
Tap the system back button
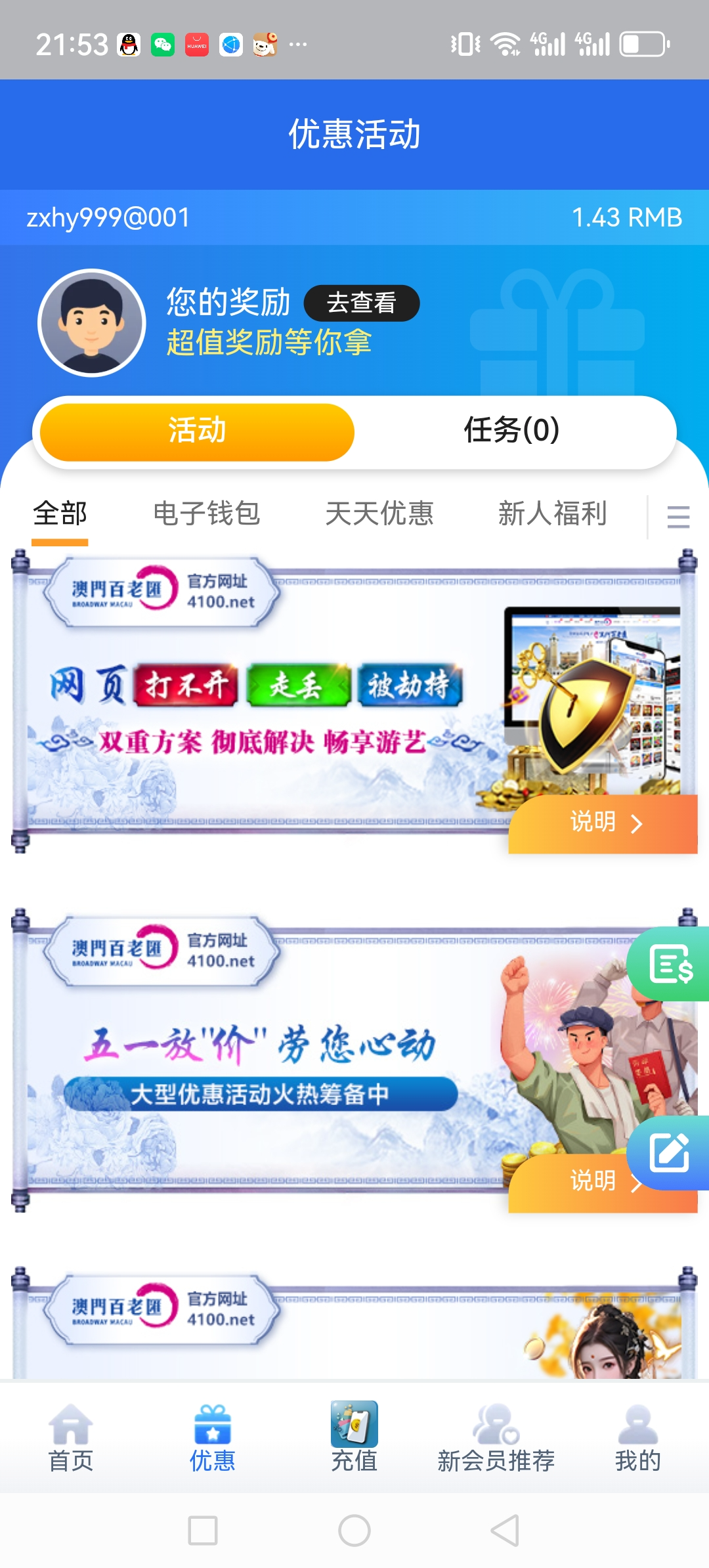(x=505, y=1531)
